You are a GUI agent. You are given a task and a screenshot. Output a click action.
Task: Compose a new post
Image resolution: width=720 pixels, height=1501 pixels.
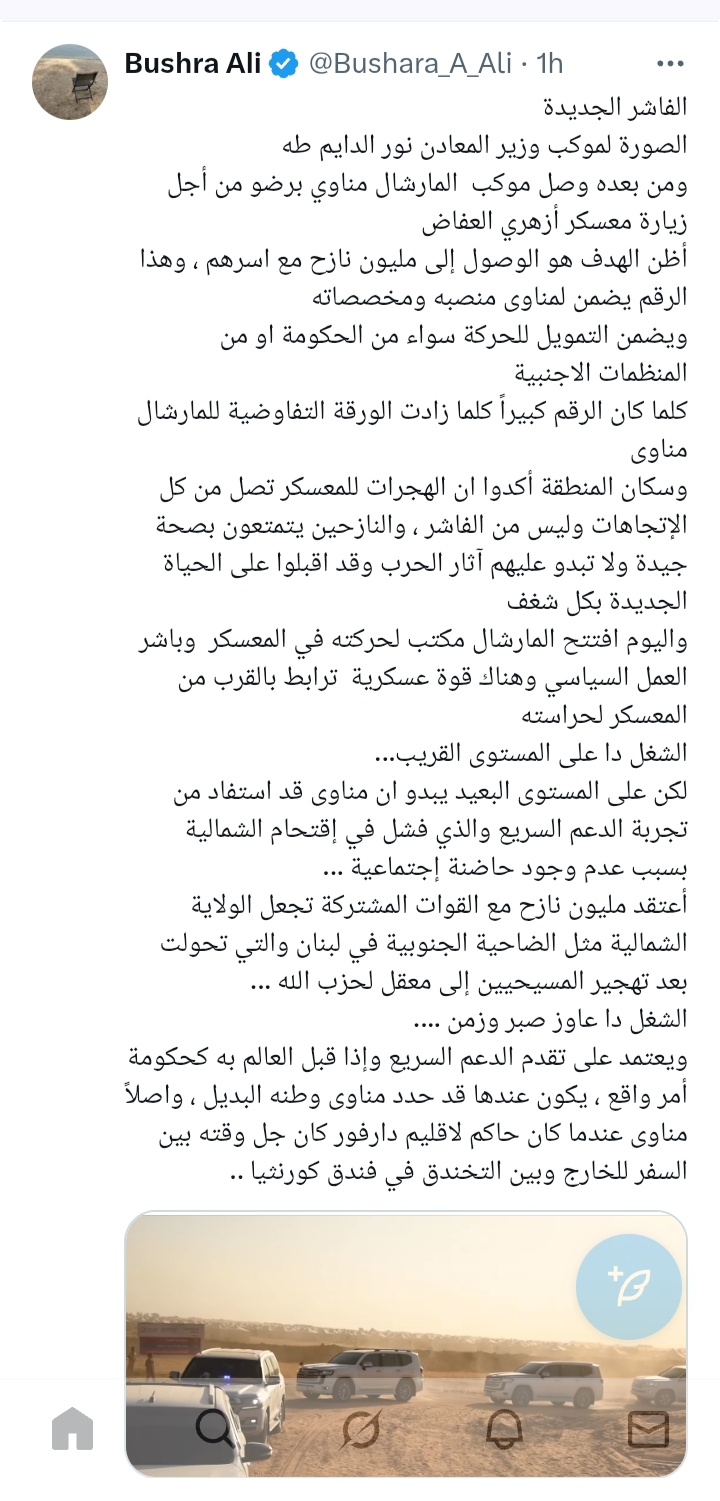(x=629, y=1285)
